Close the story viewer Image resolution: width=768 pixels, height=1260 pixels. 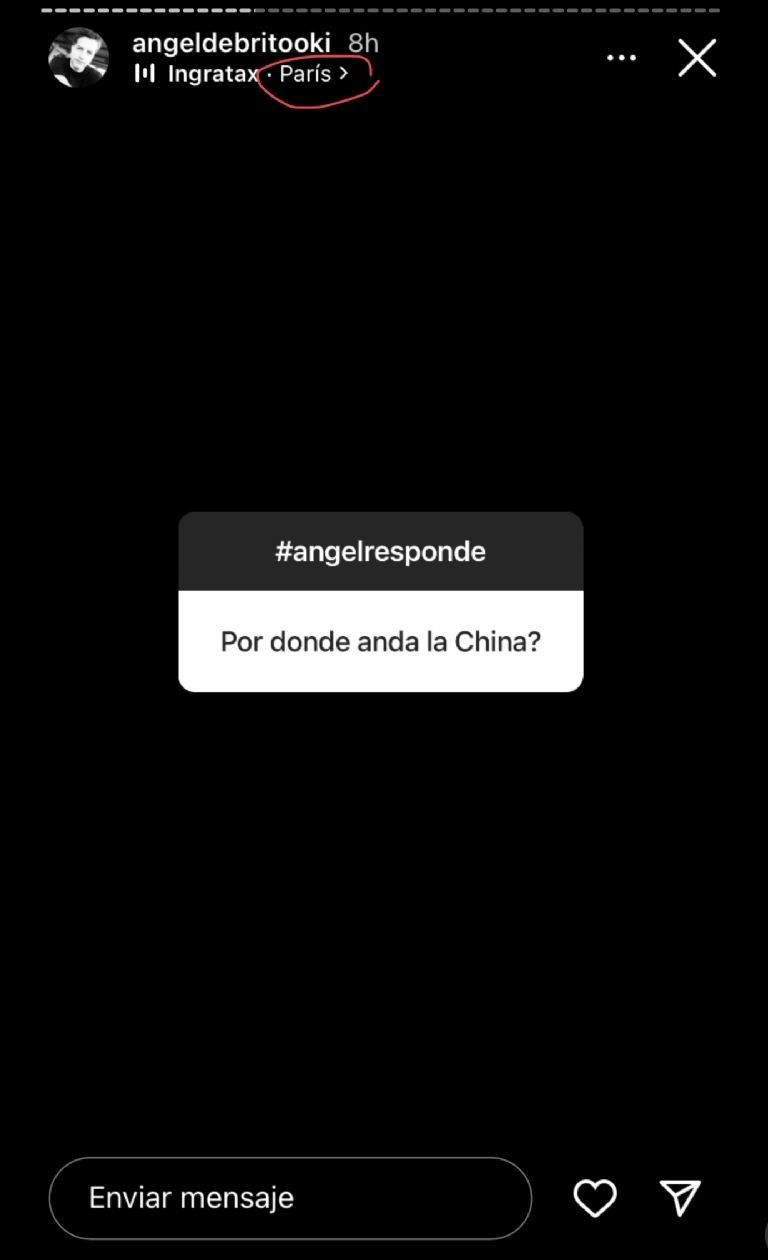[697, 58]
